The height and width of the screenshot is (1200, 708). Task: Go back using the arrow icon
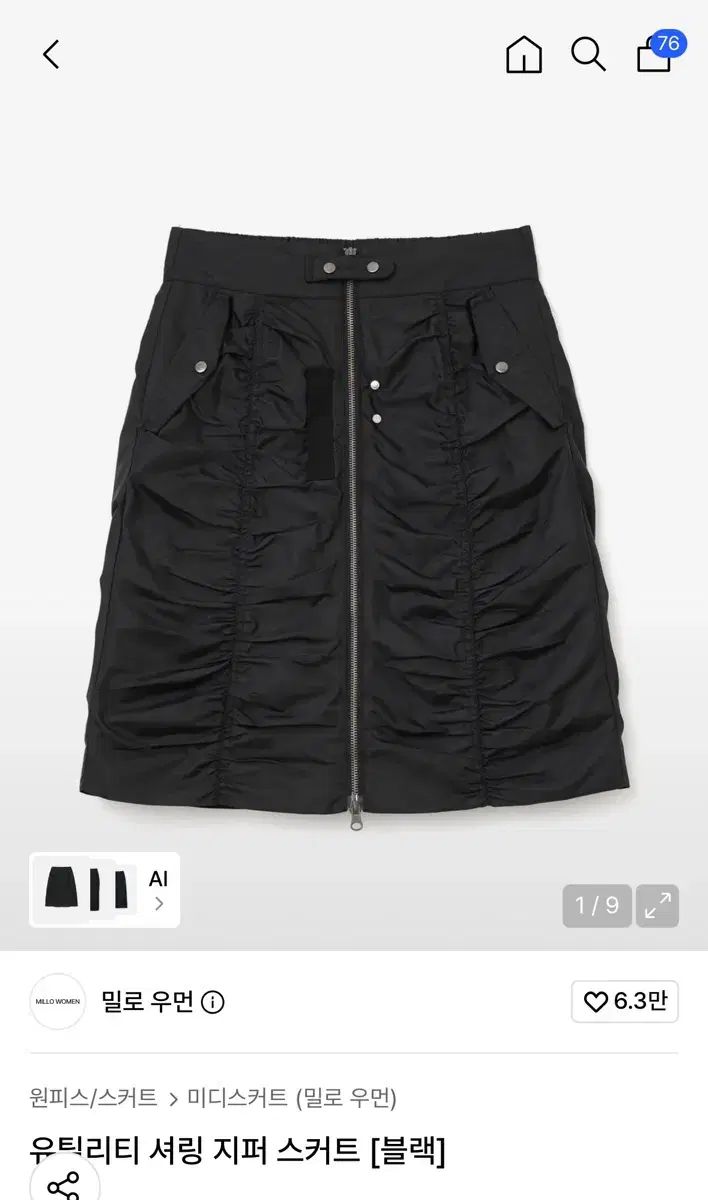click(x=51, y=54)
